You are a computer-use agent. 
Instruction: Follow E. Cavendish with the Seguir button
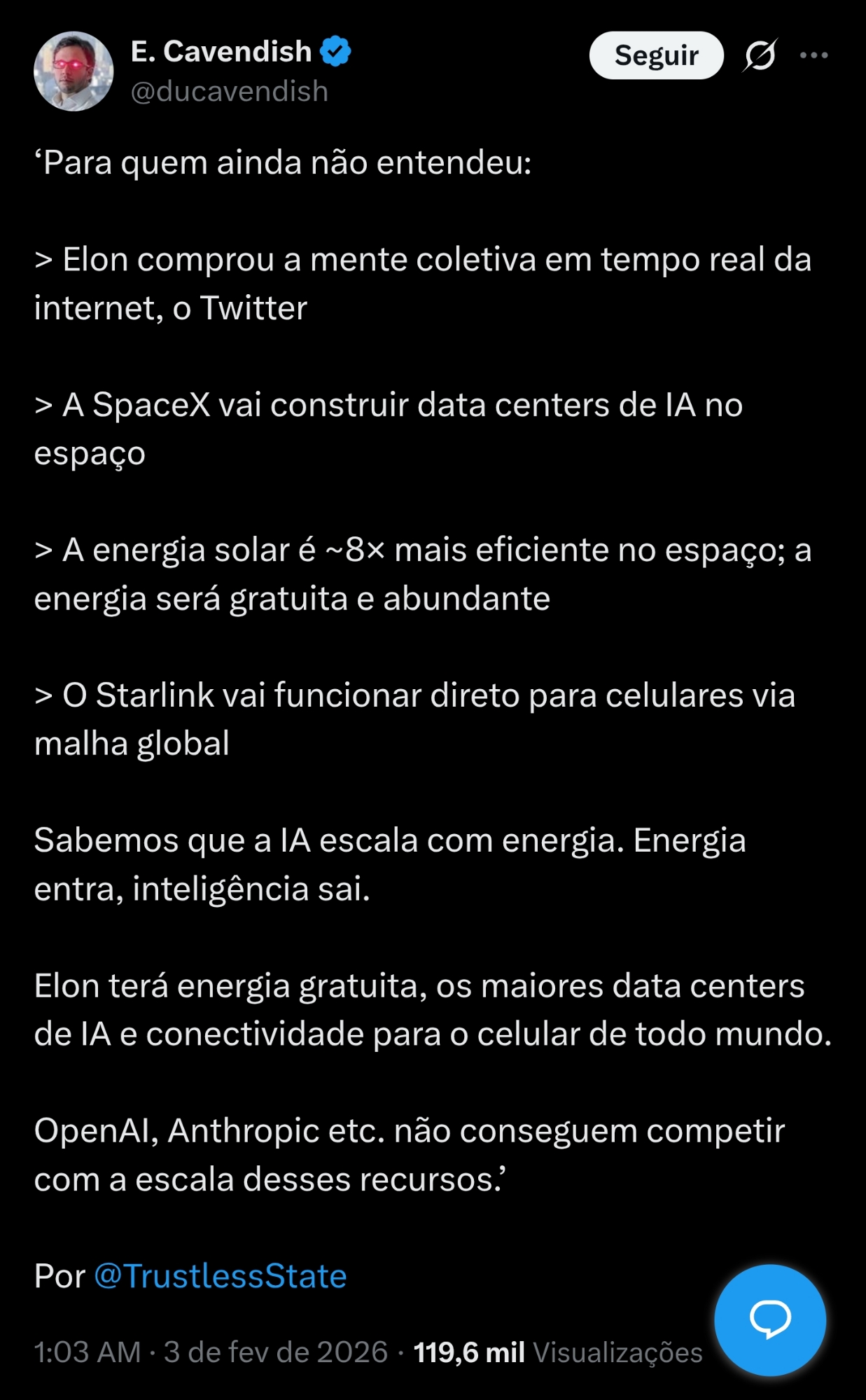coord(656,55)
